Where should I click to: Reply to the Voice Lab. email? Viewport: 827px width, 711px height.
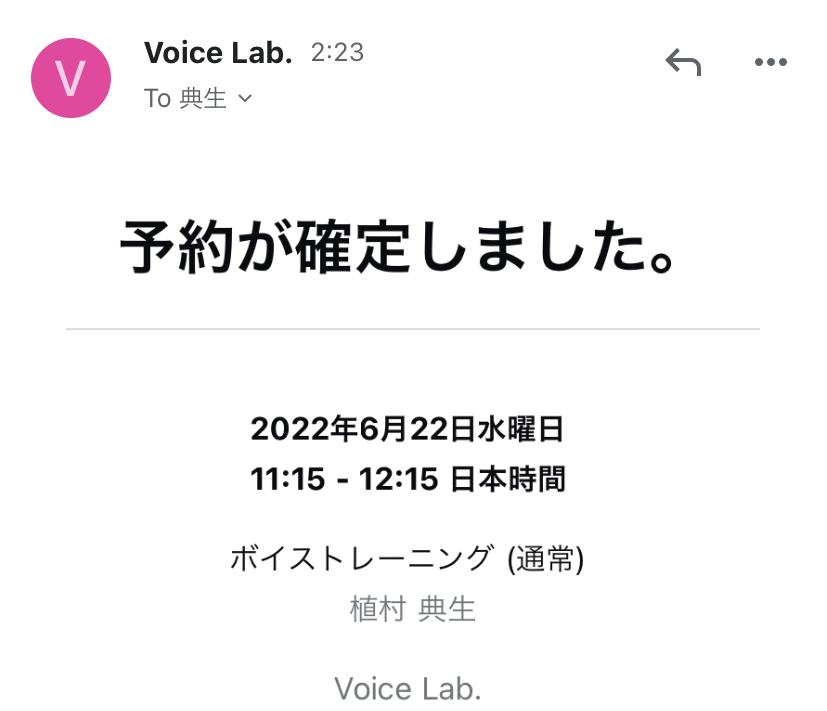pos(683,63)
